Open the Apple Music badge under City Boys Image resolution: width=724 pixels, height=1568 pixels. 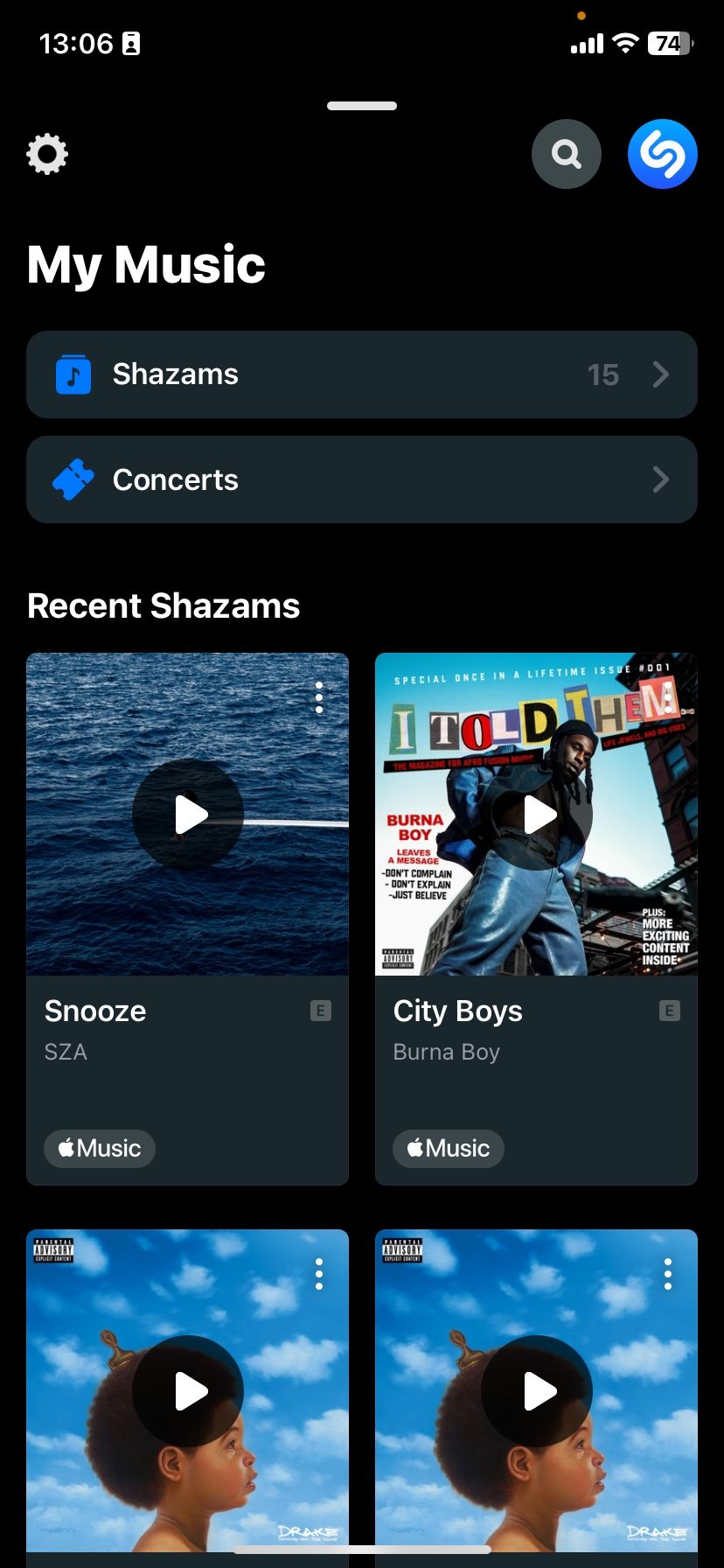(x=448, y=1148)
